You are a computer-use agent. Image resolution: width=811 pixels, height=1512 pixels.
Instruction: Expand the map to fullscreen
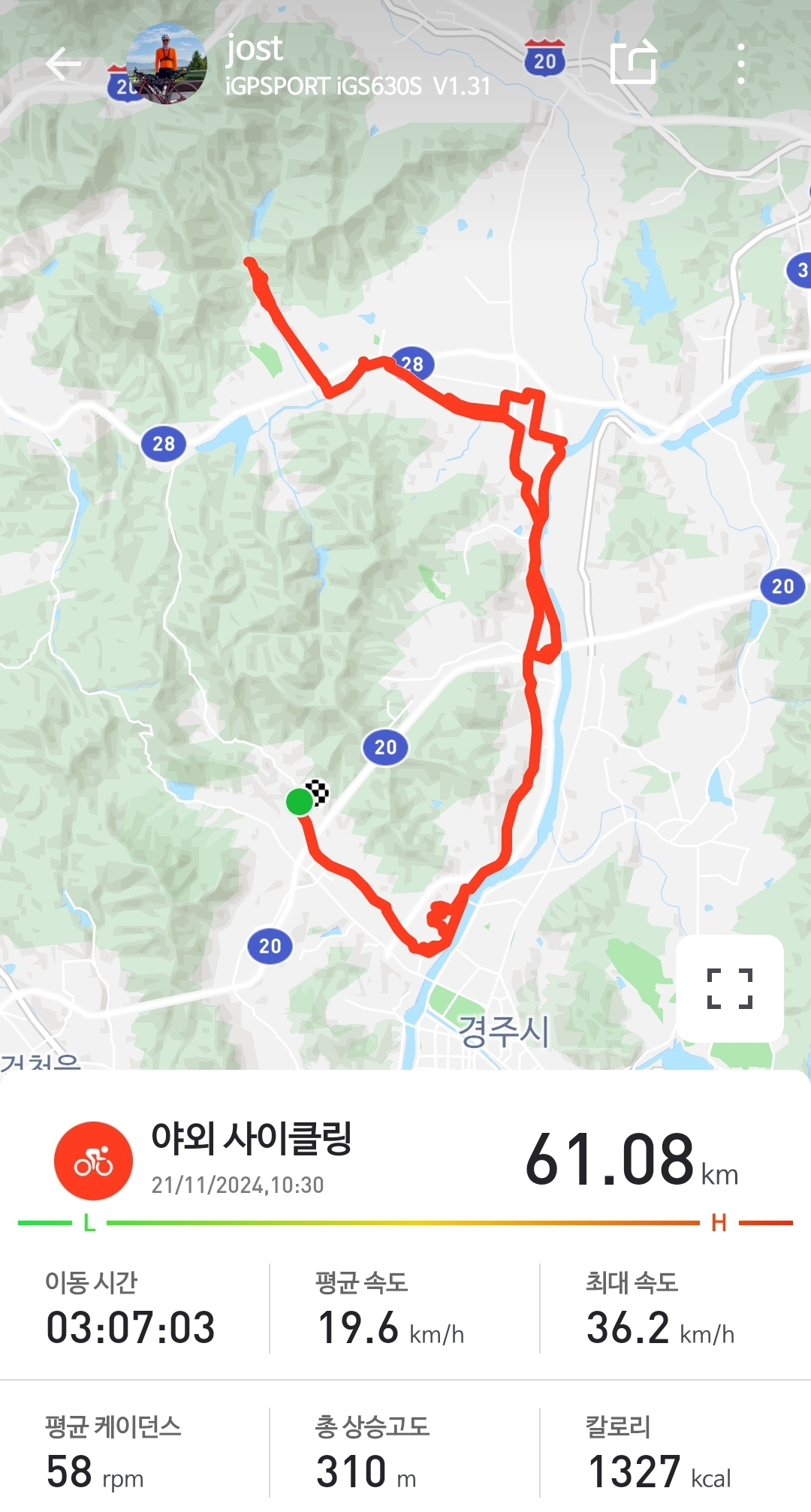729,988
